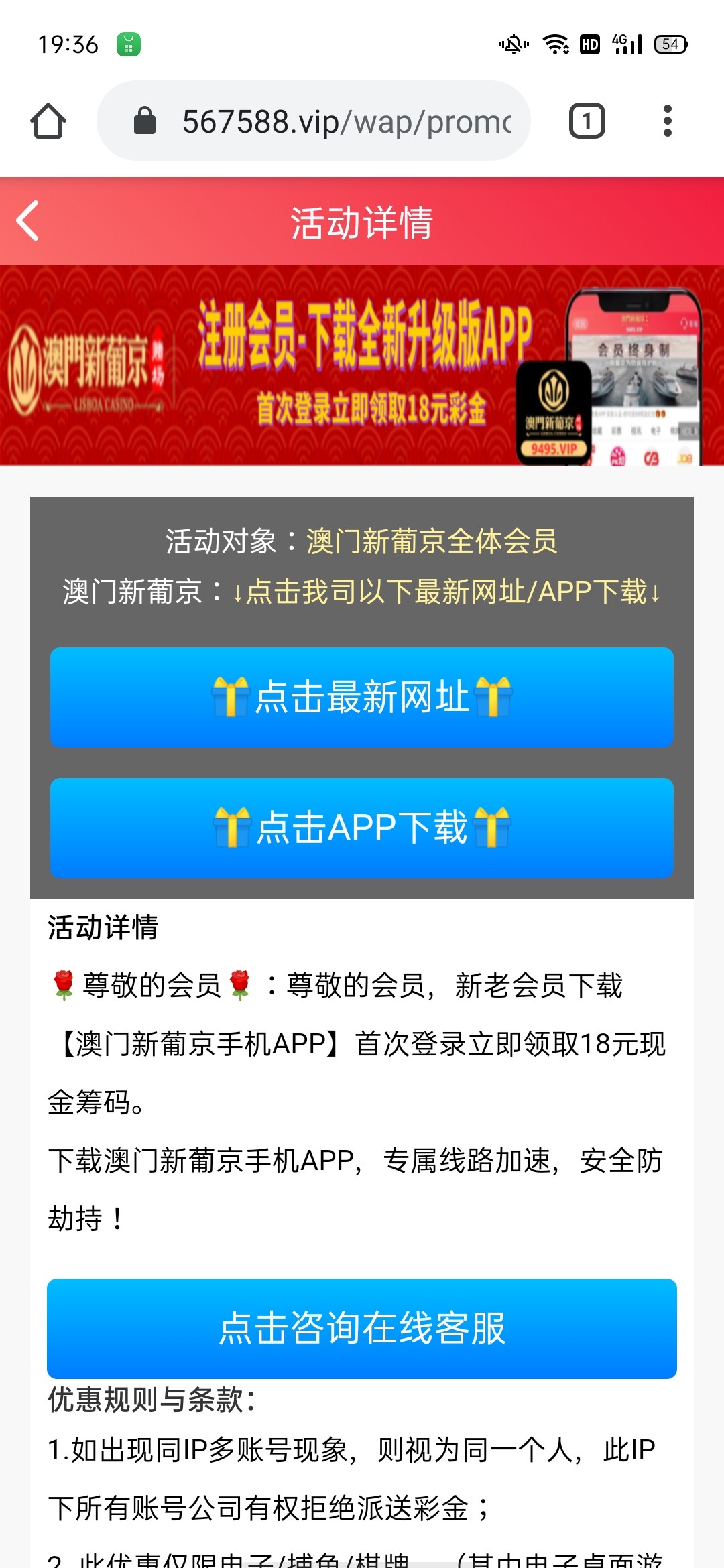
Task: Tap the 点击APP下载 button
Action: pyautogui.click(x=362, y=828)
